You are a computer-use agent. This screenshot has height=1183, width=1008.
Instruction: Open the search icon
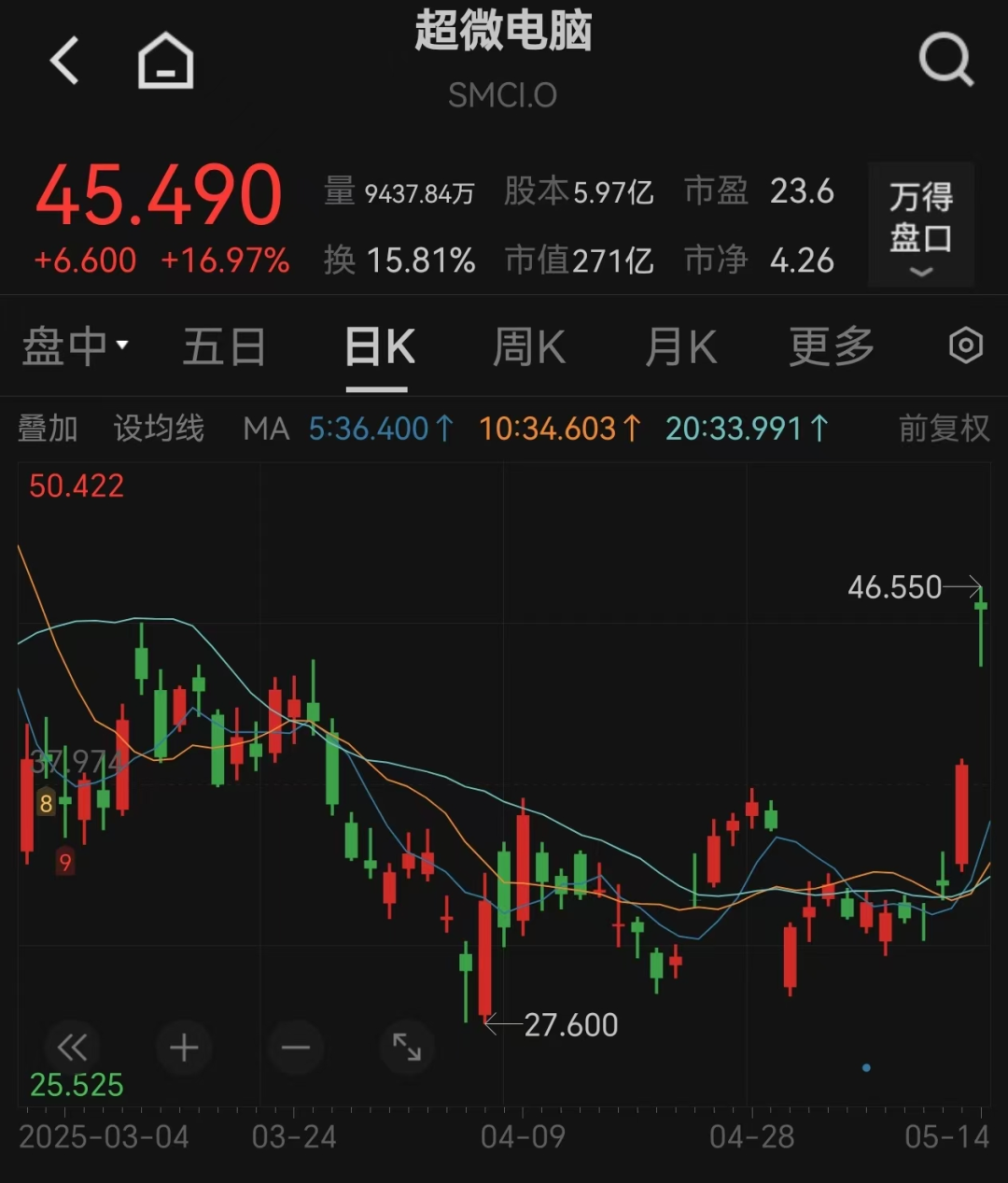(x=946, y=60)
